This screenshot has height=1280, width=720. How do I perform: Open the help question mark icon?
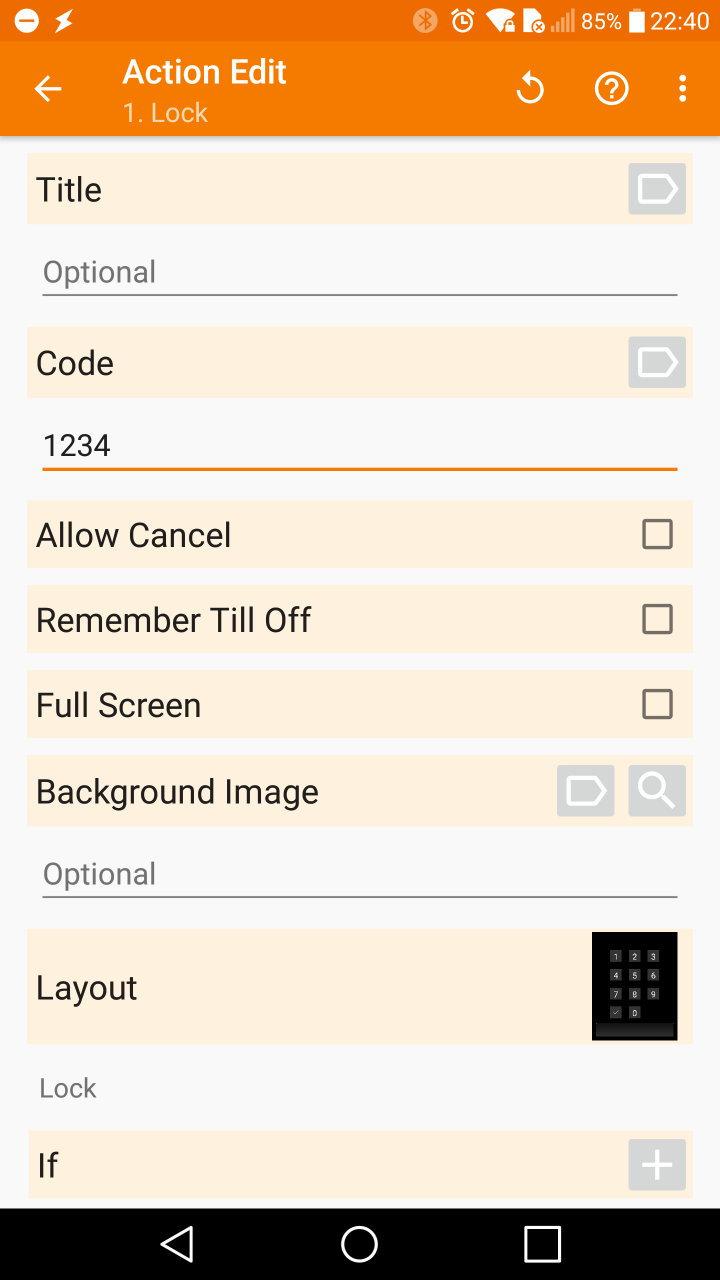click(x=611, y=89)
